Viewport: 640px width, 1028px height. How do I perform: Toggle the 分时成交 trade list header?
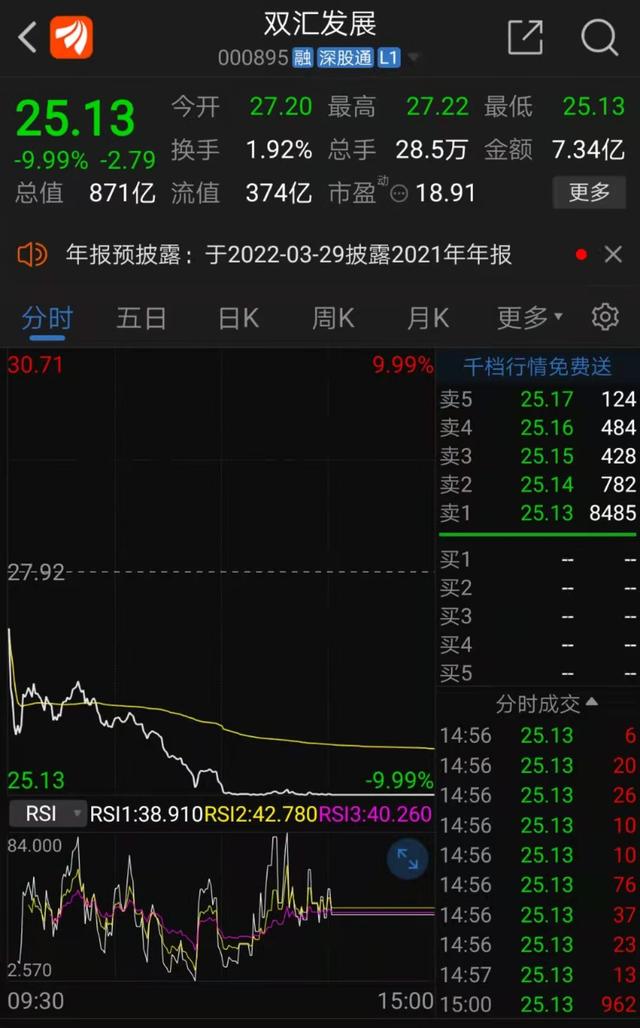(546, 704)
